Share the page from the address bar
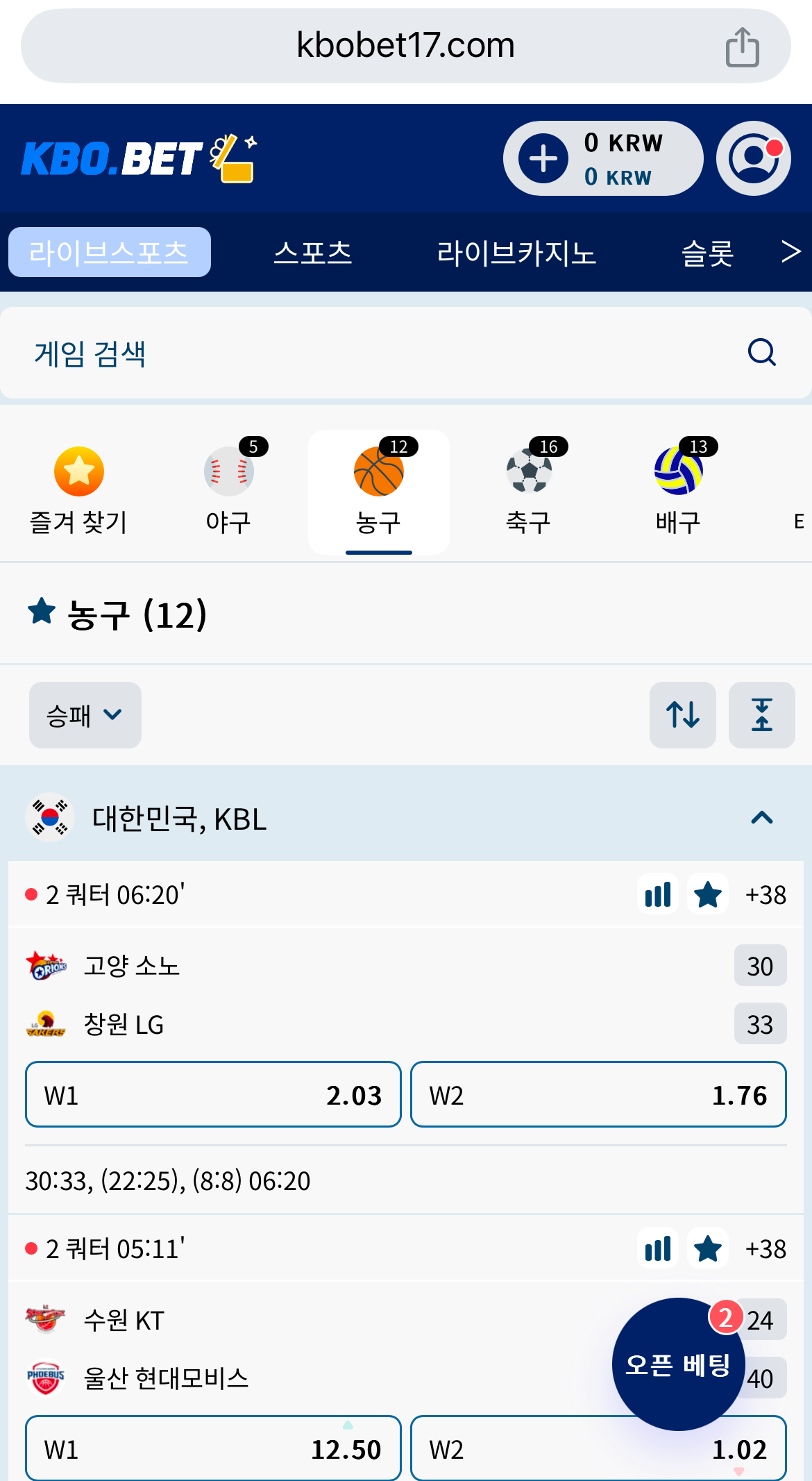Viewport: 812px width, 1481px height. tap(742, 47)
